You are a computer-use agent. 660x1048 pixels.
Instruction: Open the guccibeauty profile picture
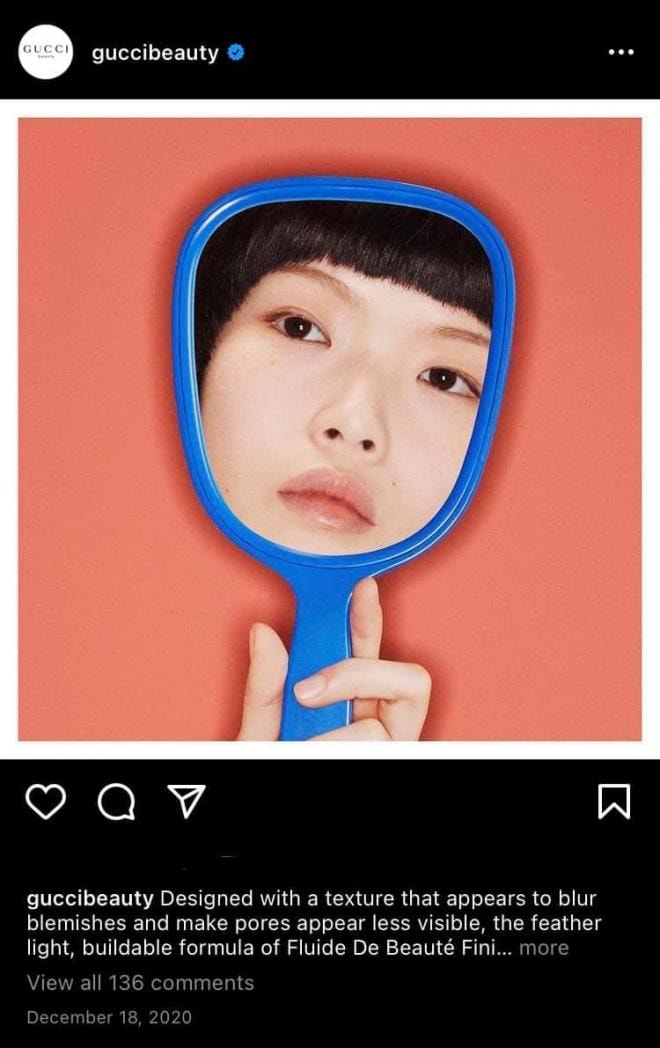tap(46, 52)
